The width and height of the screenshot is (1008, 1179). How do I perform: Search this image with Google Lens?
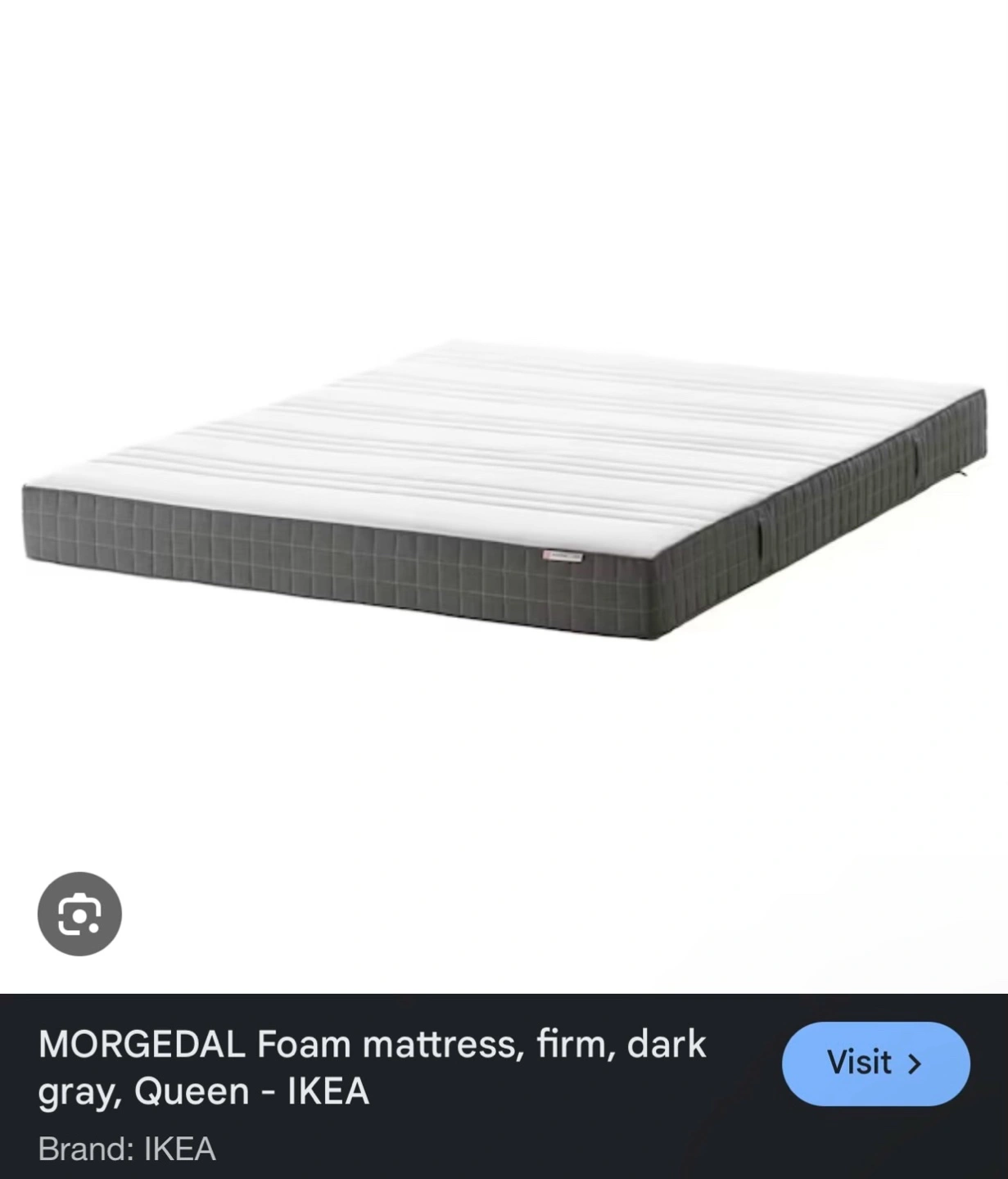pos(79,914)
